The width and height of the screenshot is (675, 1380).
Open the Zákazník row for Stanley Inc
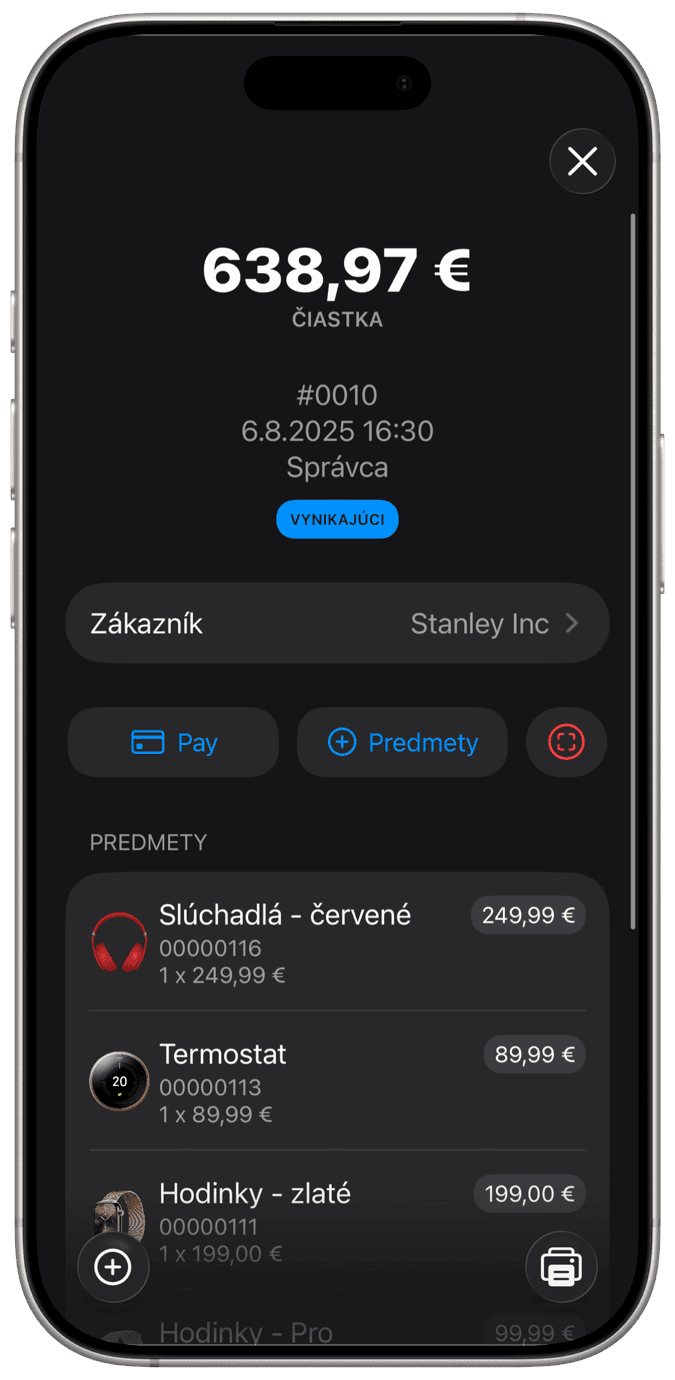pyautogui.click(x=337, y=624)
